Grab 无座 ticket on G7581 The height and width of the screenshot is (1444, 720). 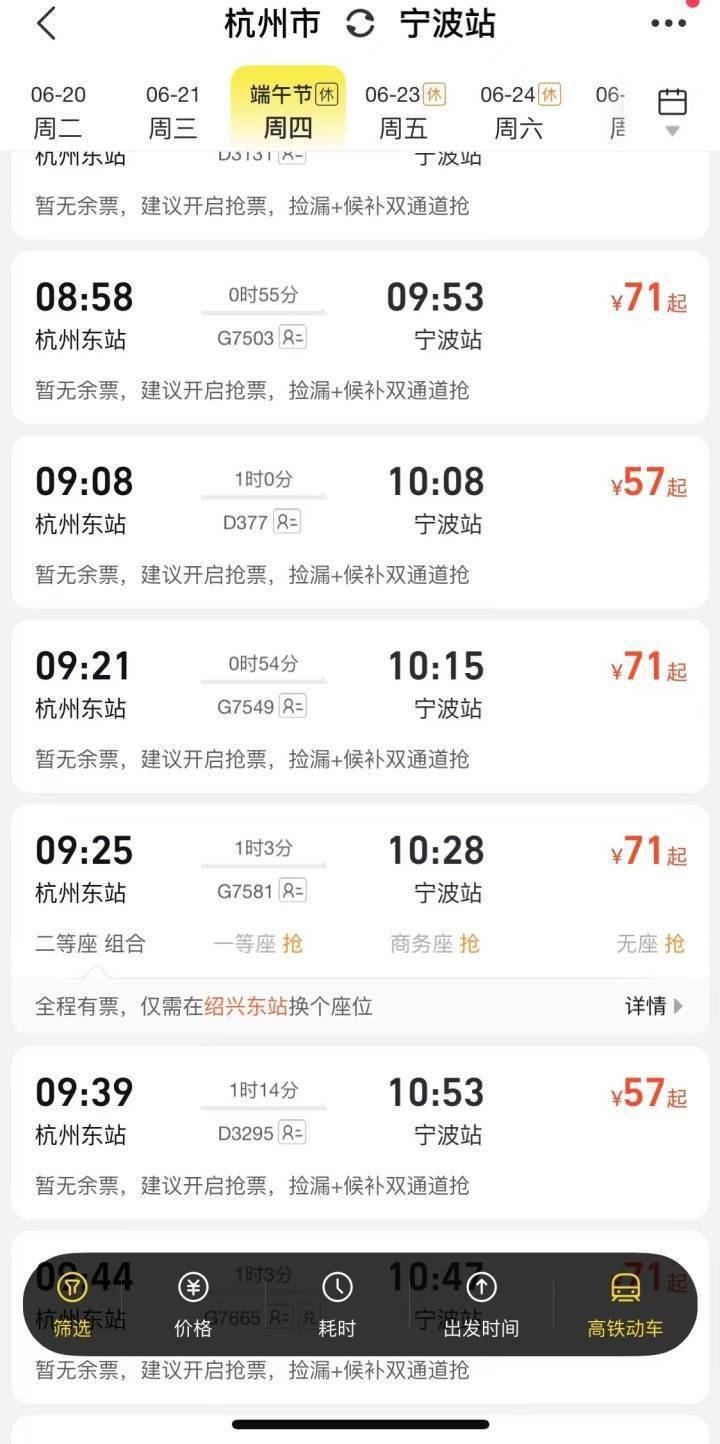pyautogui.click(x=650, y=943)
